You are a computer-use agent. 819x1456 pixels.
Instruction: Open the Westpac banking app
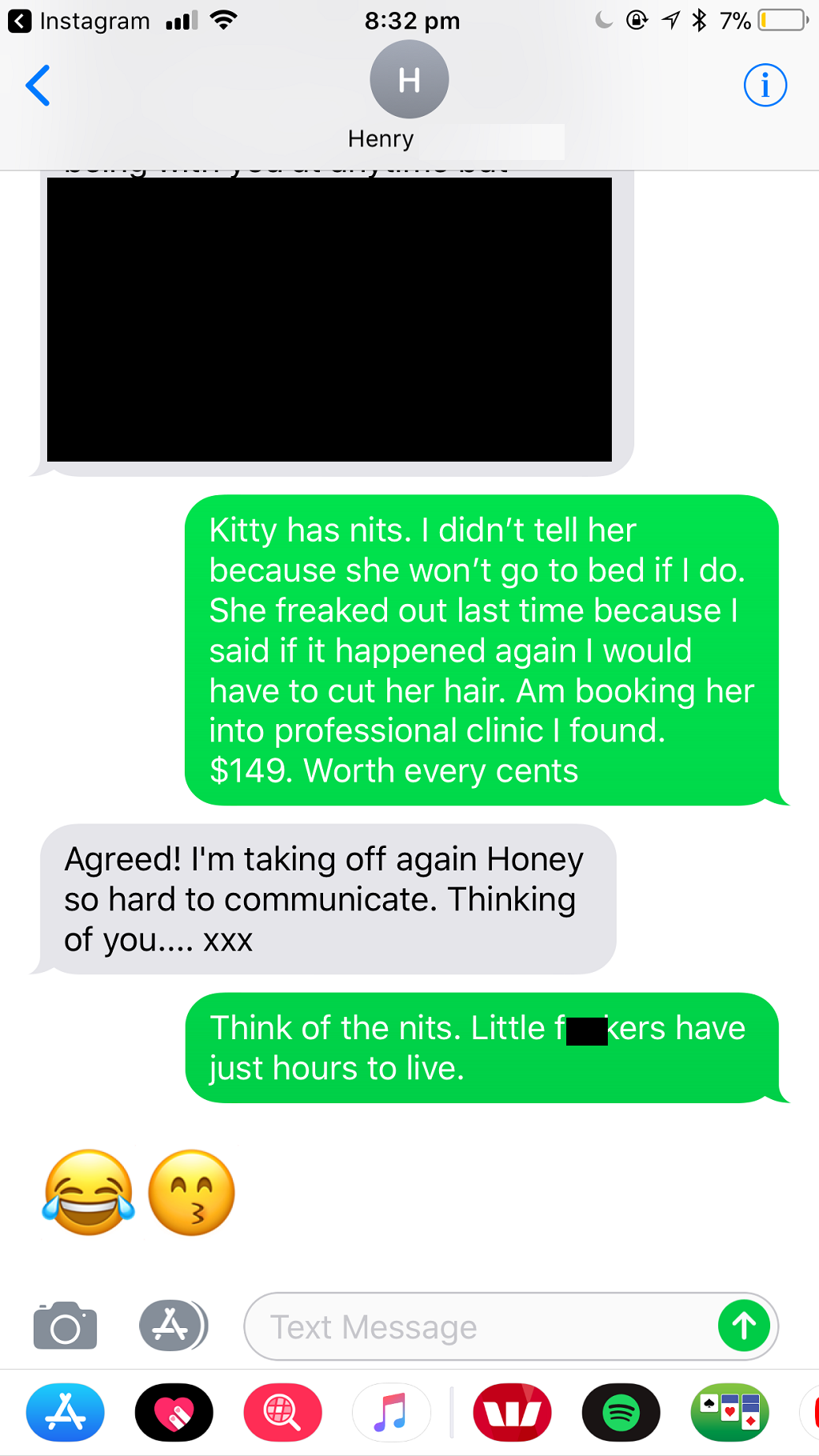[x=512, y=1412]
